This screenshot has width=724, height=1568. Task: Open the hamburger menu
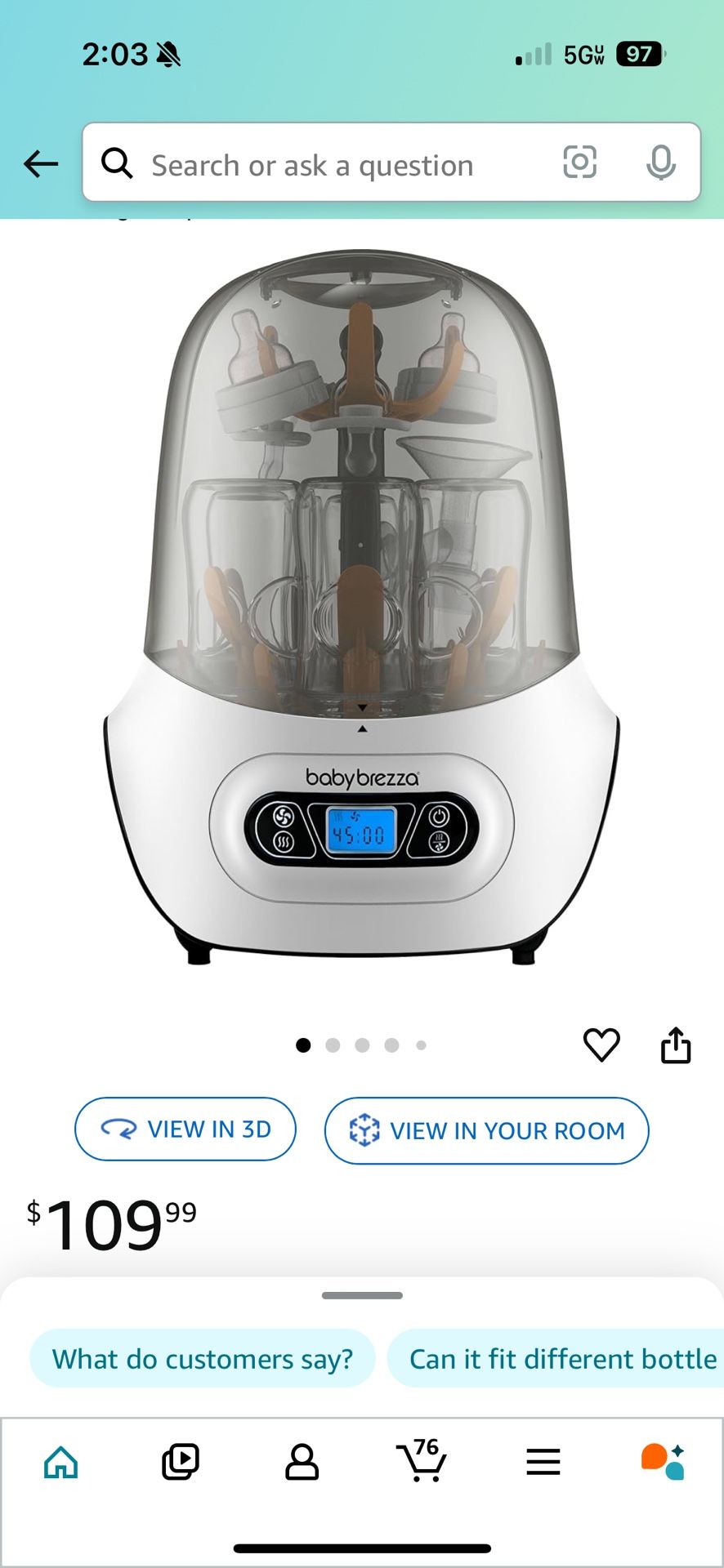point(544,1462)
